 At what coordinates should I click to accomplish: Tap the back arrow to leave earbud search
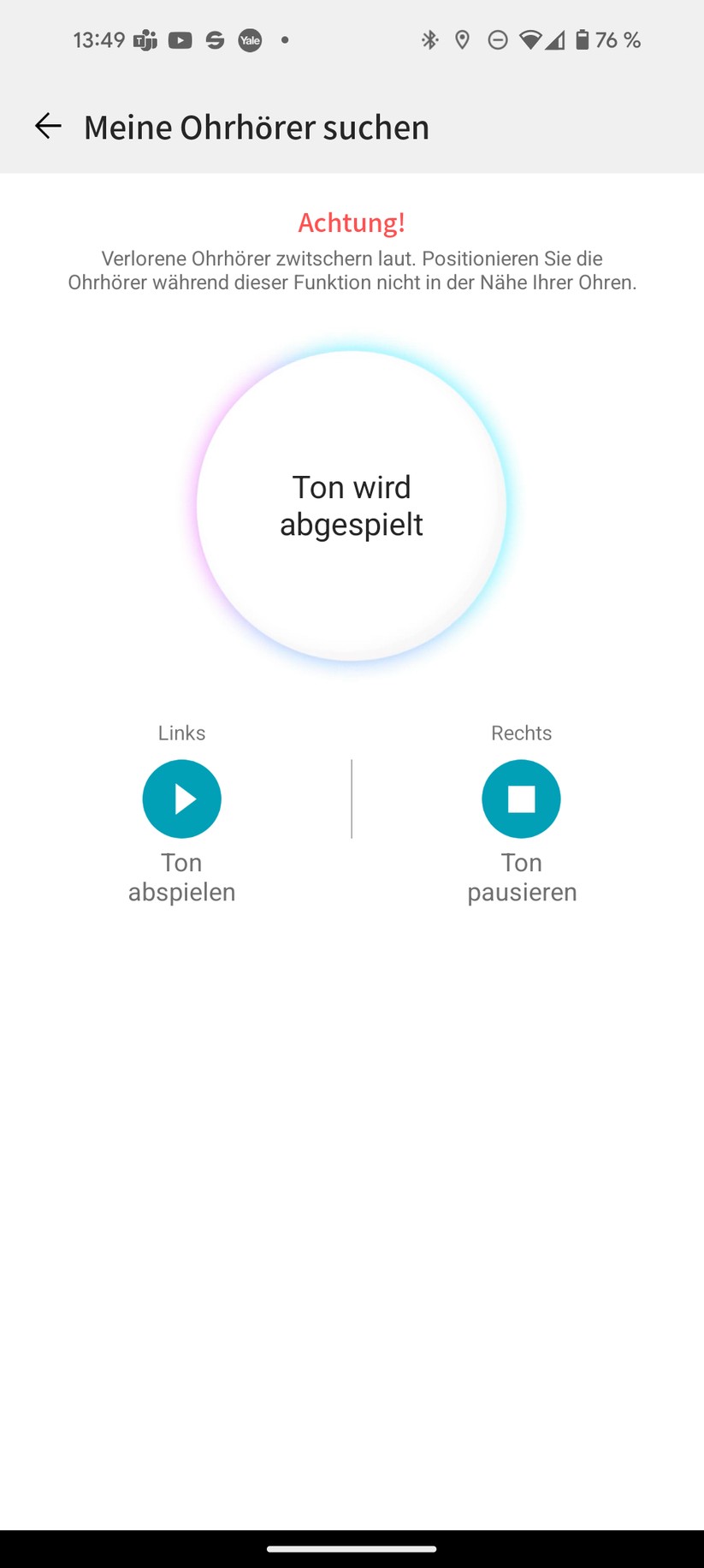tap(48, 126)
